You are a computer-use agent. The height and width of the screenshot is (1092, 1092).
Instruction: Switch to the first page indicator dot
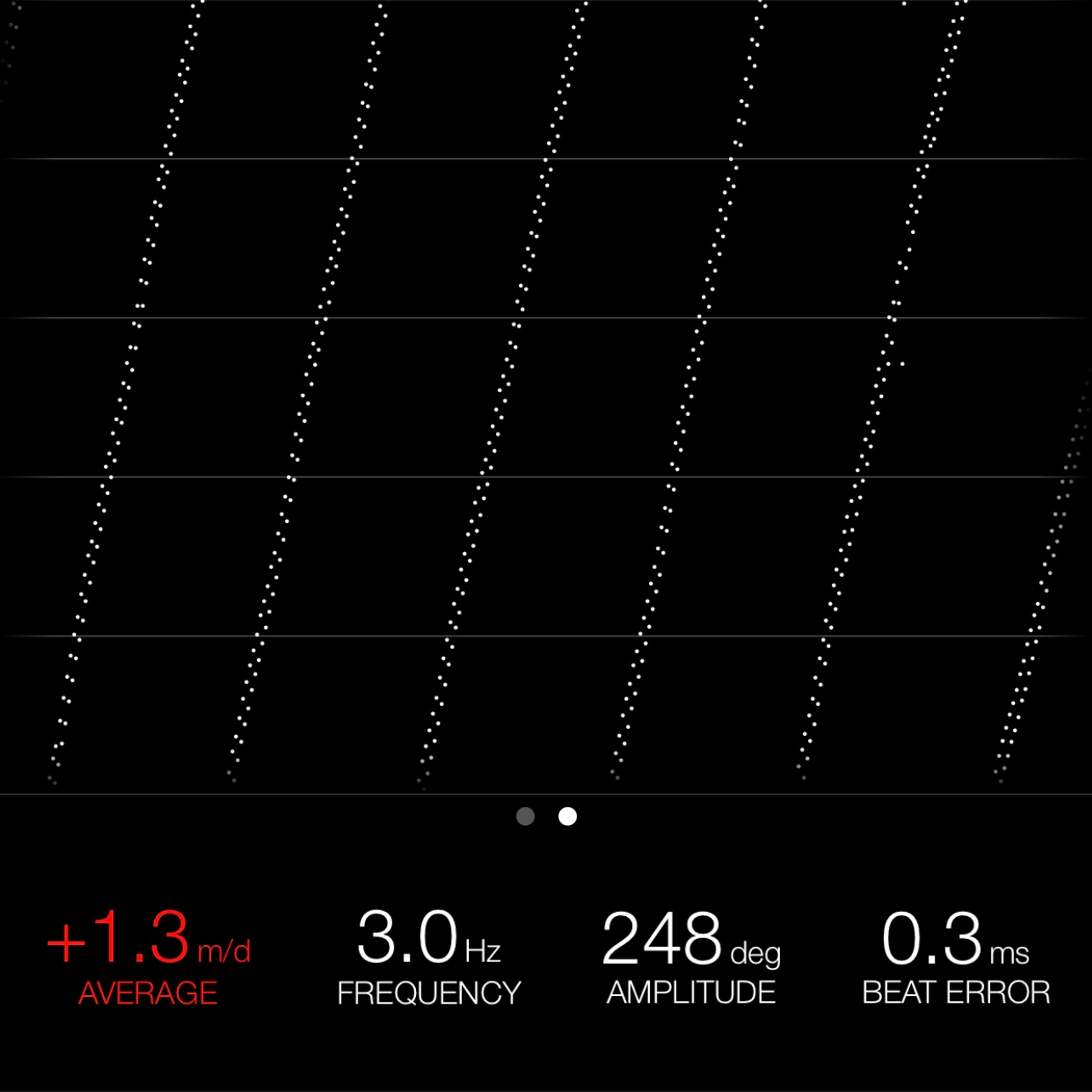point(525,816)
